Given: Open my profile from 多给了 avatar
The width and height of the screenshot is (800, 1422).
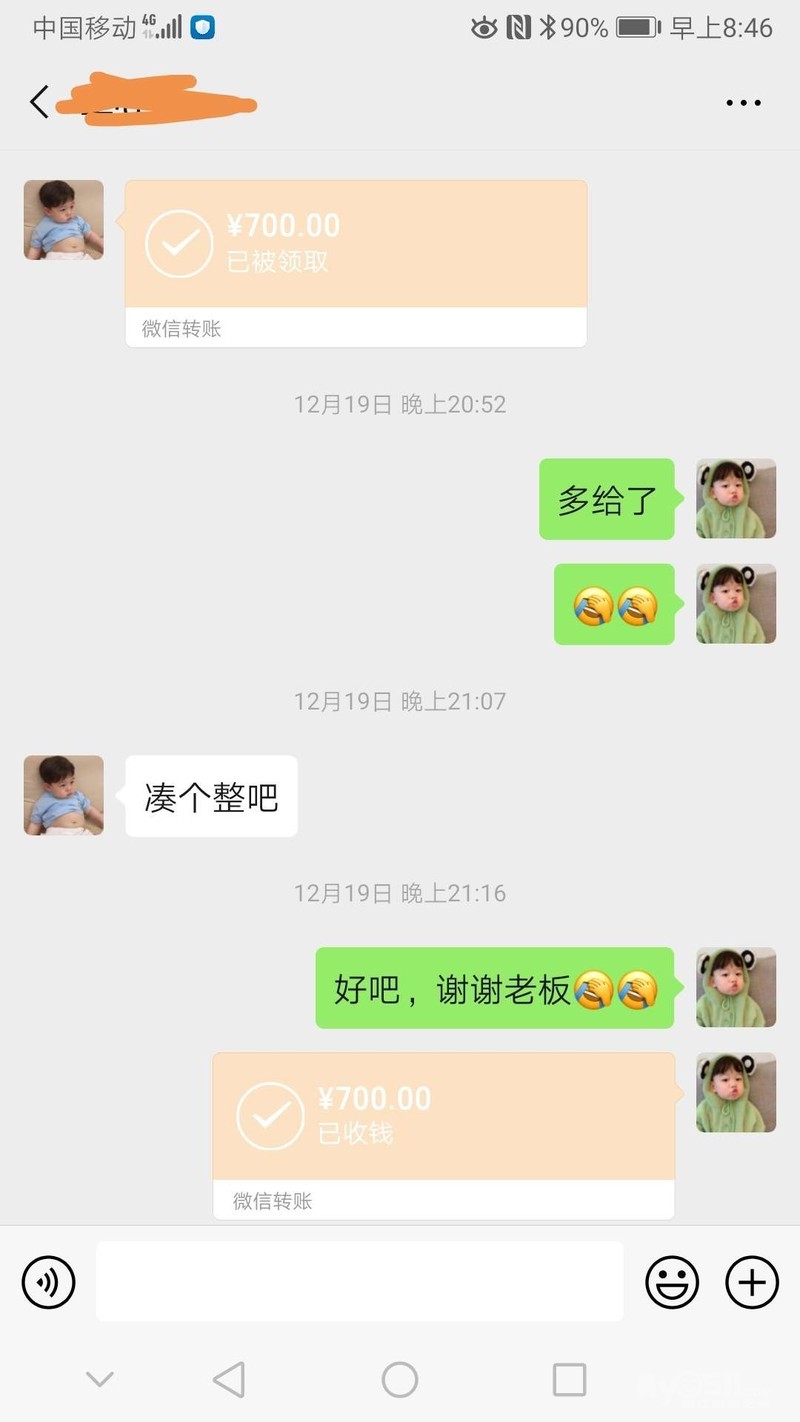Looking at the screenshot, I should pos(736,499).
